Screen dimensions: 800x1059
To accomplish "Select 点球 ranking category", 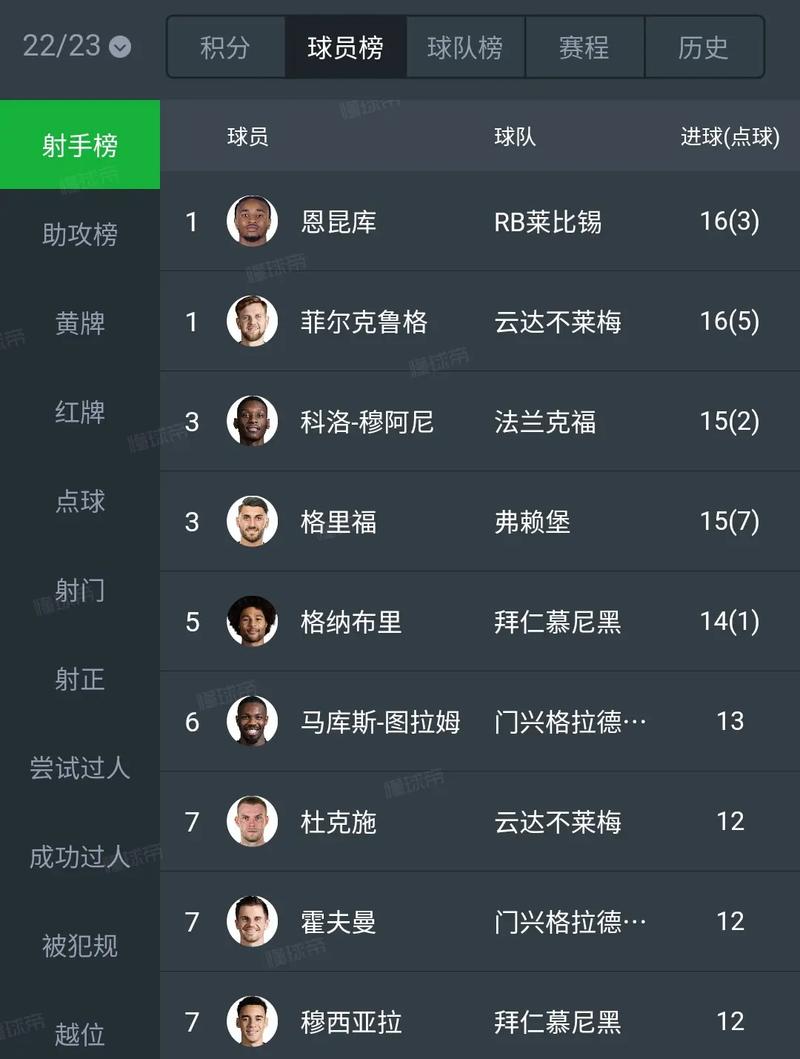I will [x=80, y=501].
